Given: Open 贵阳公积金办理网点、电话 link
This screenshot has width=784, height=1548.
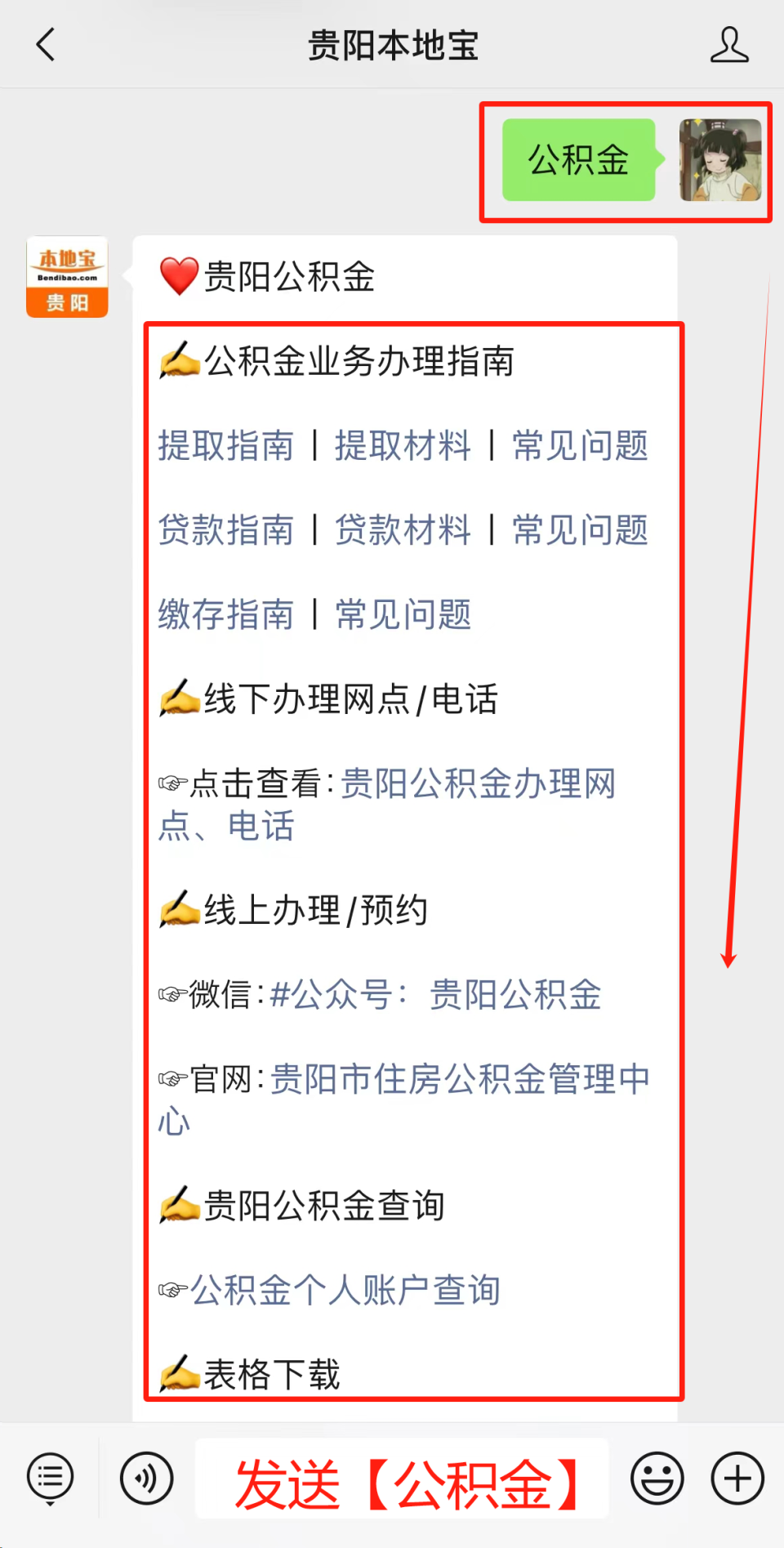Looking at the screenshot, I should pyautogui.click(x=480, y=784).
